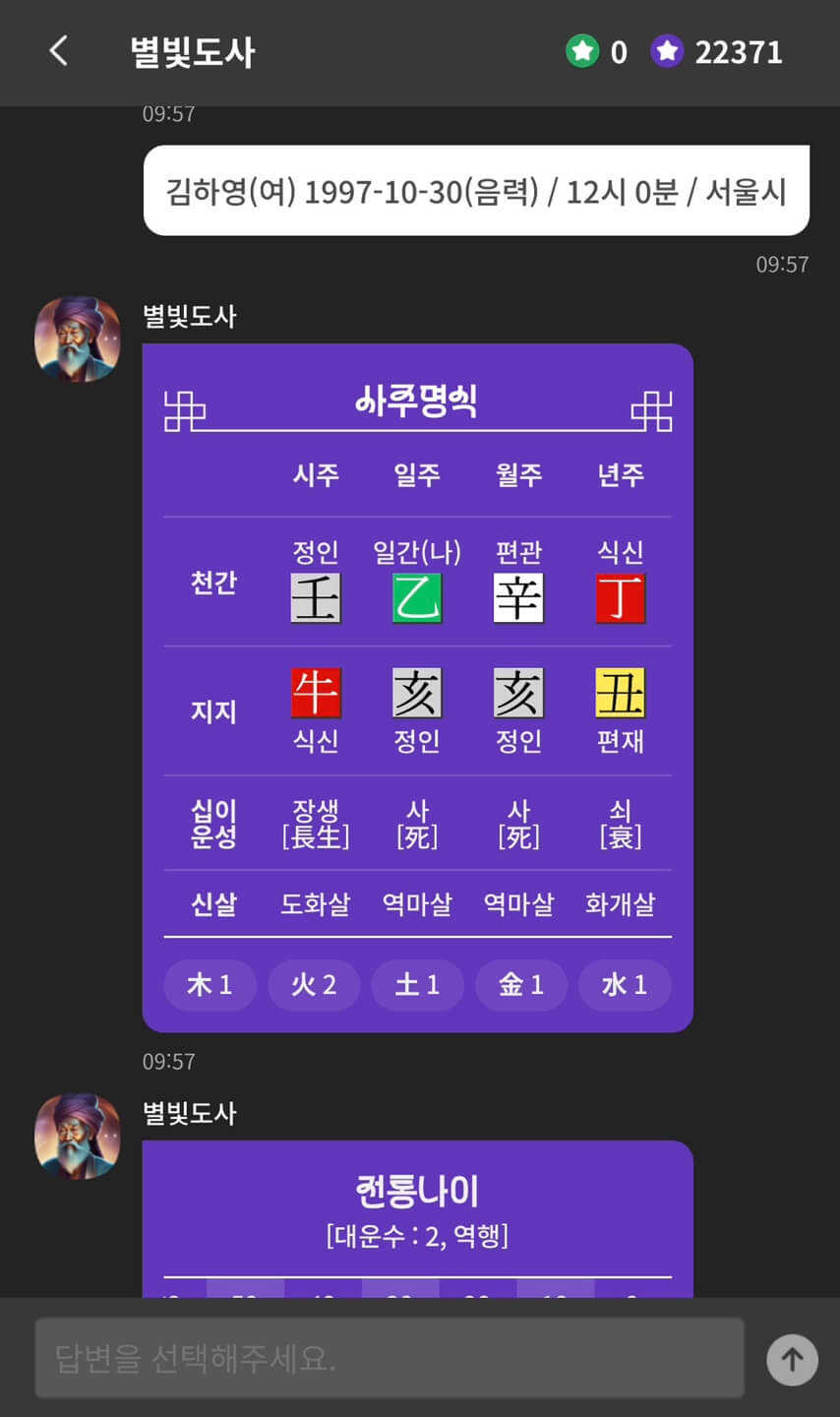The image size is (840, 1417).
Task: Open the purple star balance showing 22371
Action: tap(717, 51)
